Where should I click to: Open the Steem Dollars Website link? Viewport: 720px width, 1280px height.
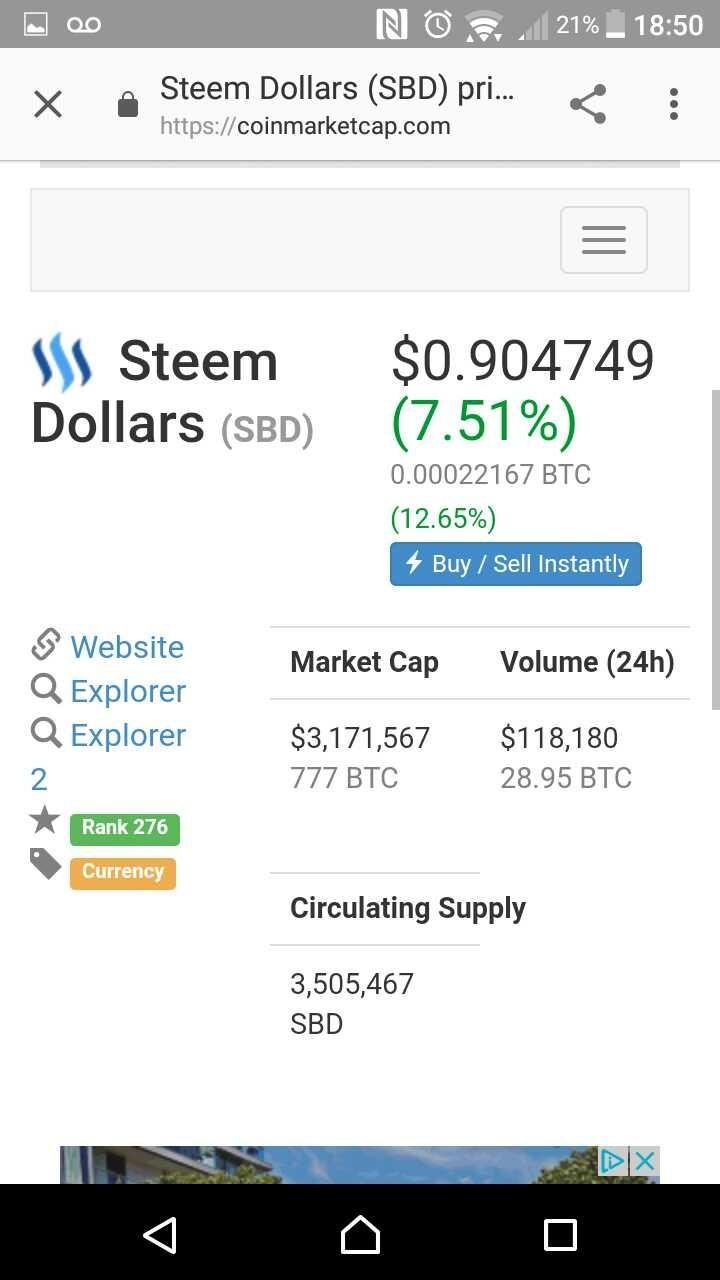127,647
